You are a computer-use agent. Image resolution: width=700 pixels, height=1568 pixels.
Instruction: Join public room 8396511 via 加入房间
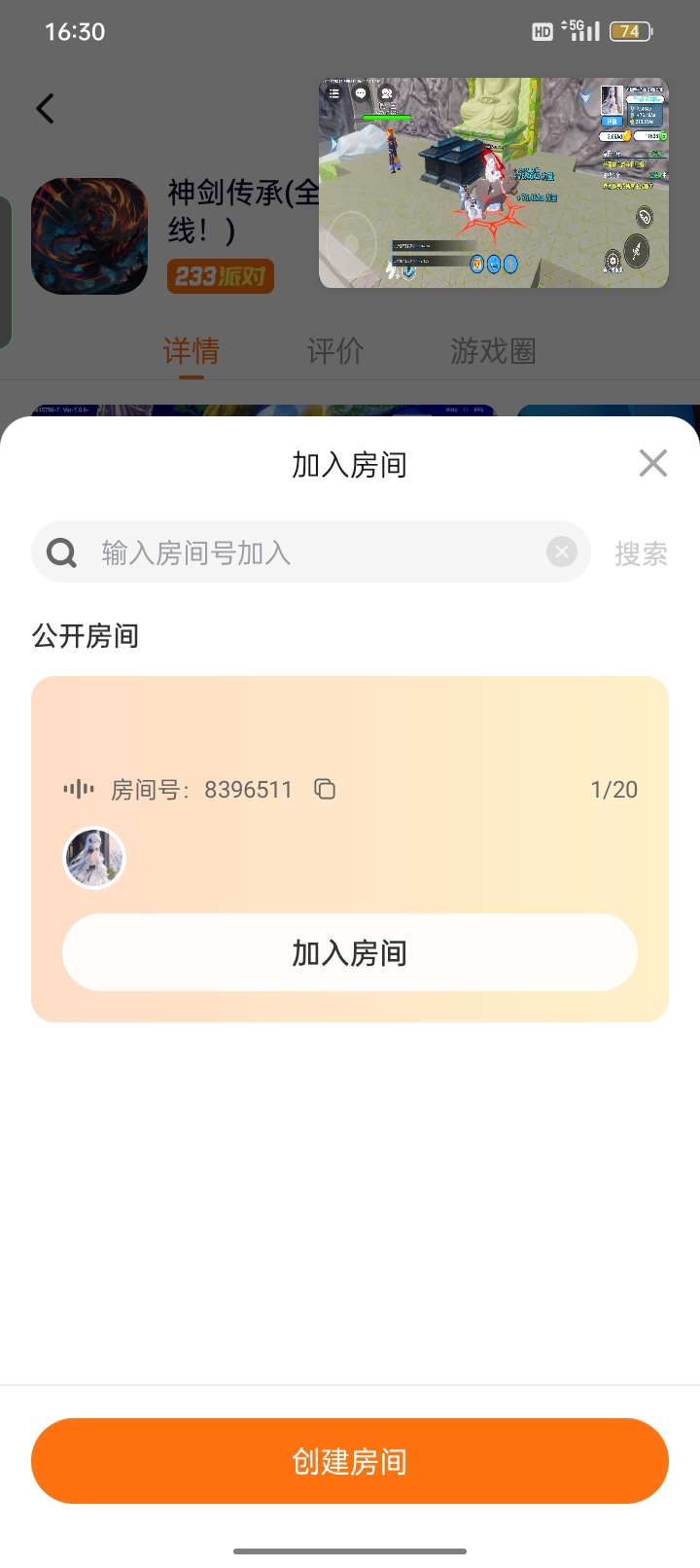(350, 952)
